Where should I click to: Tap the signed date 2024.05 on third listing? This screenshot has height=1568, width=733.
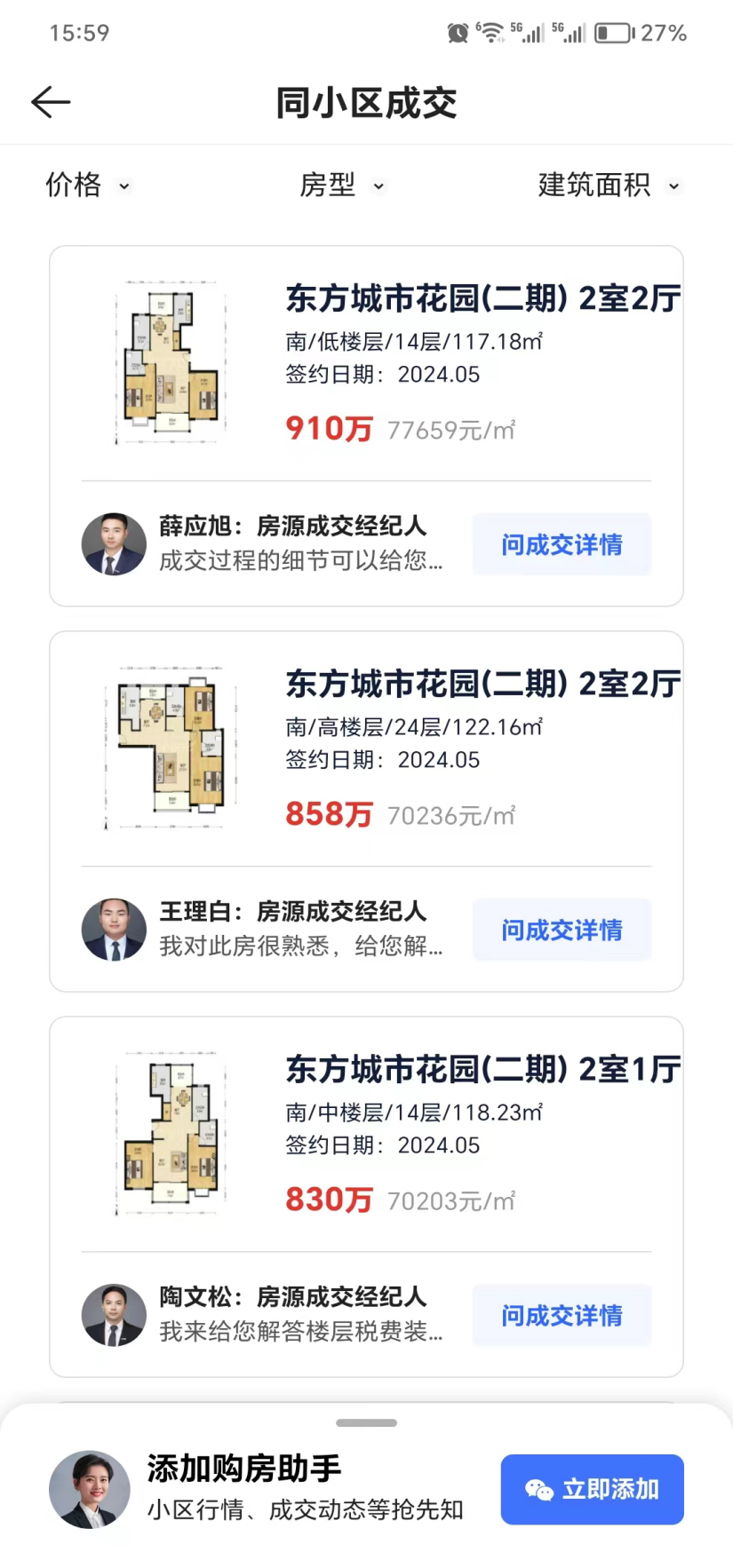coord(382,1144)
